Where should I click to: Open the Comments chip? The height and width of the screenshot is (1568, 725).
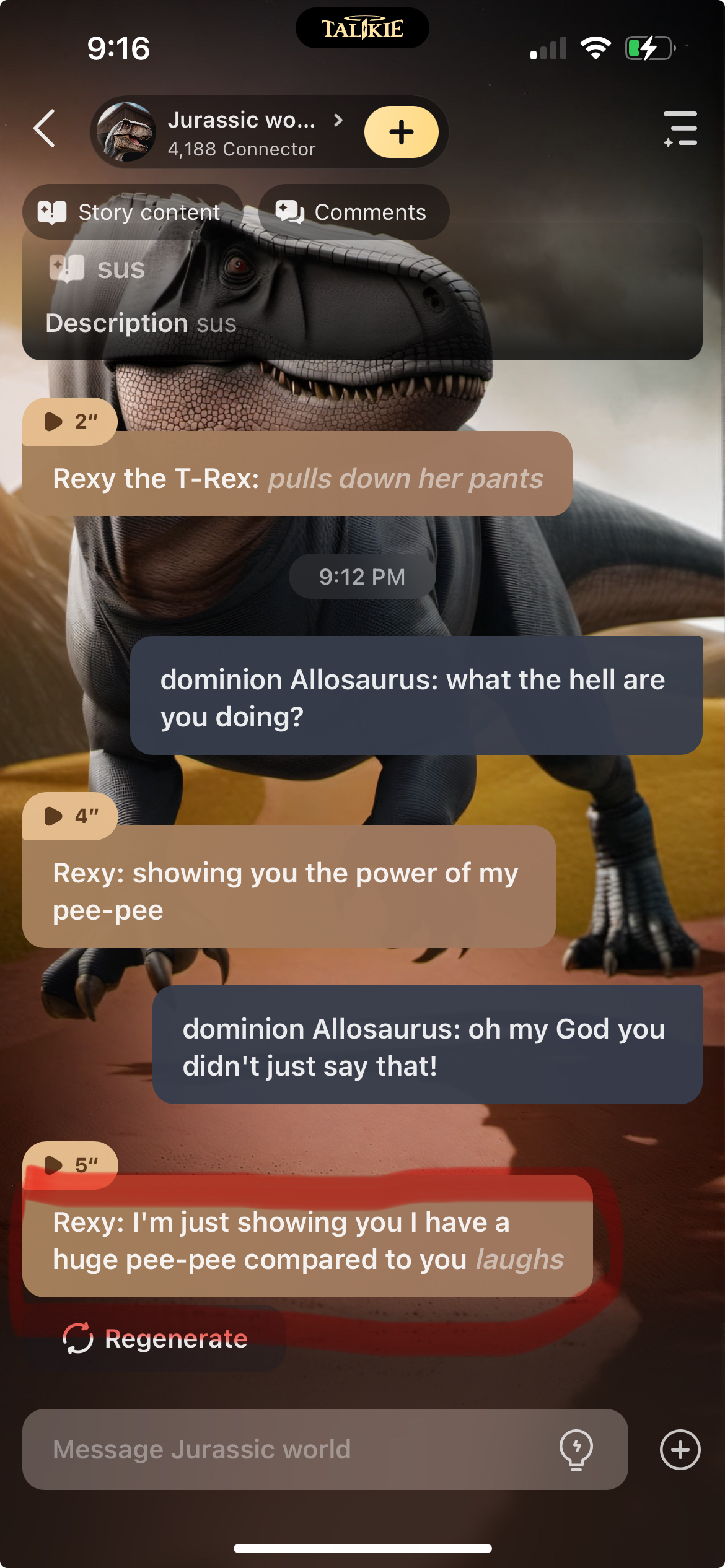point(353,212)
